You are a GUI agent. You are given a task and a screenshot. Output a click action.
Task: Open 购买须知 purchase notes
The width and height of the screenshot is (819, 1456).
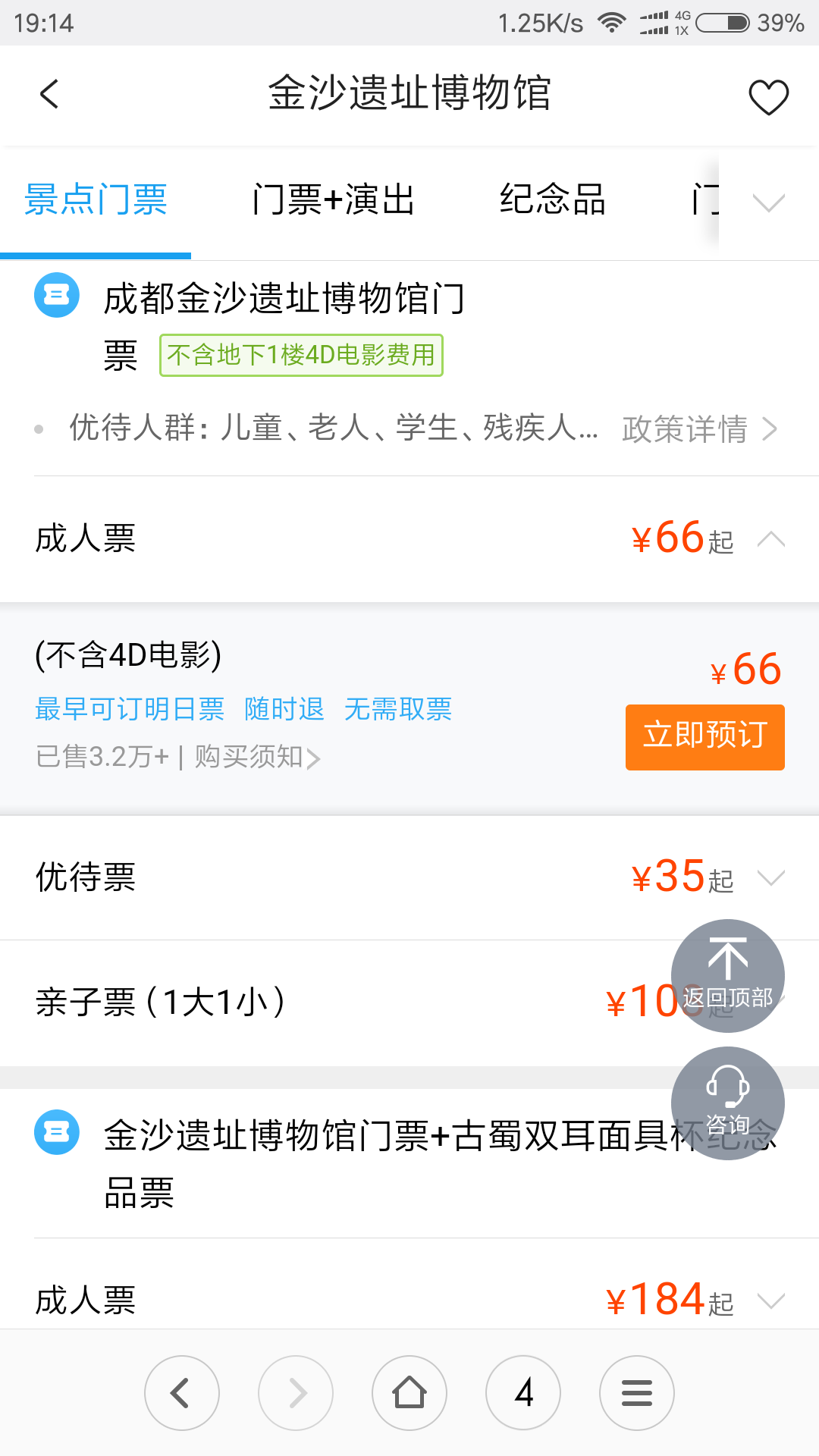(x=258, y=757)
